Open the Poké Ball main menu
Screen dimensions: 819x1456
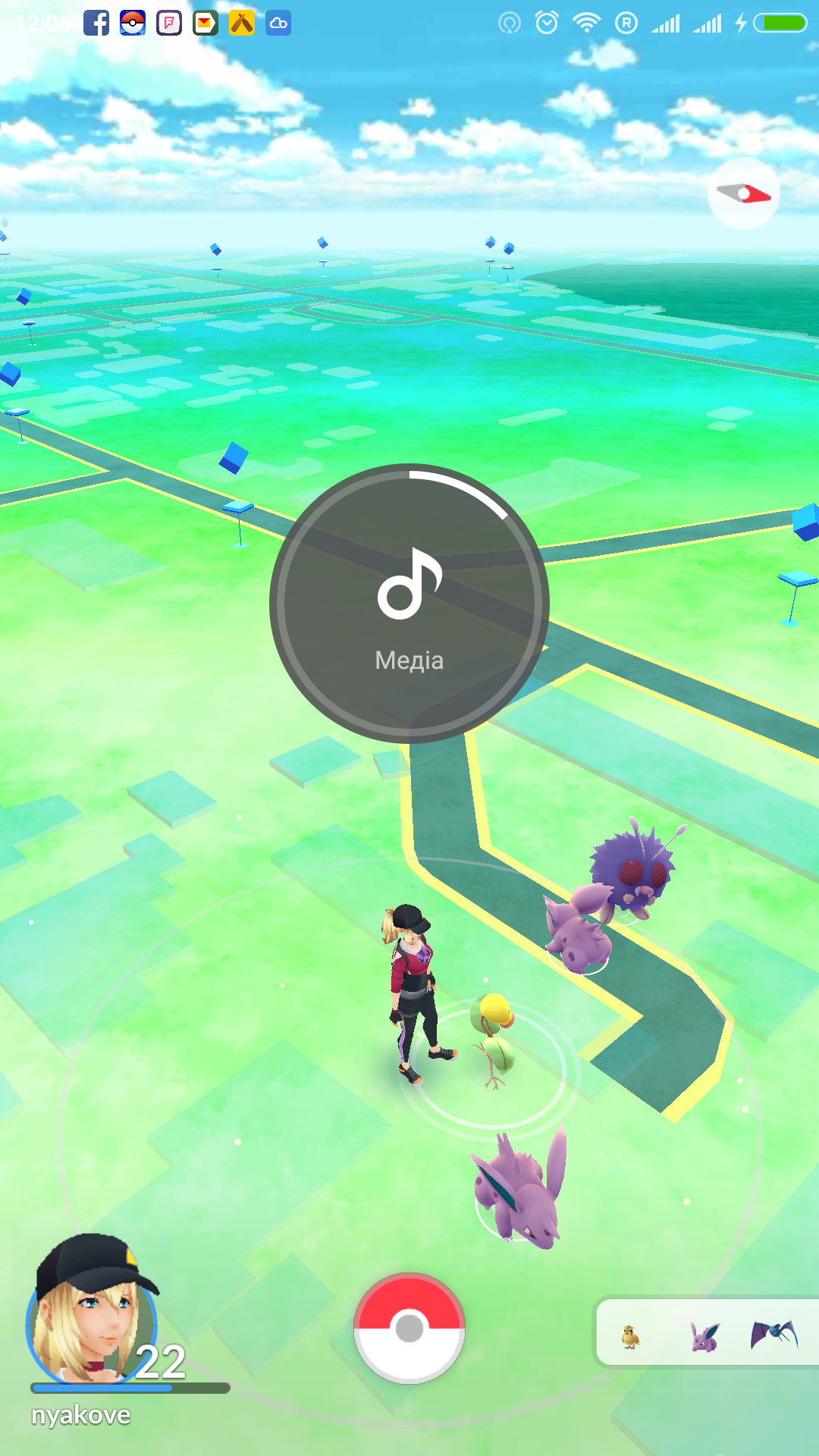click(409, 1328)
